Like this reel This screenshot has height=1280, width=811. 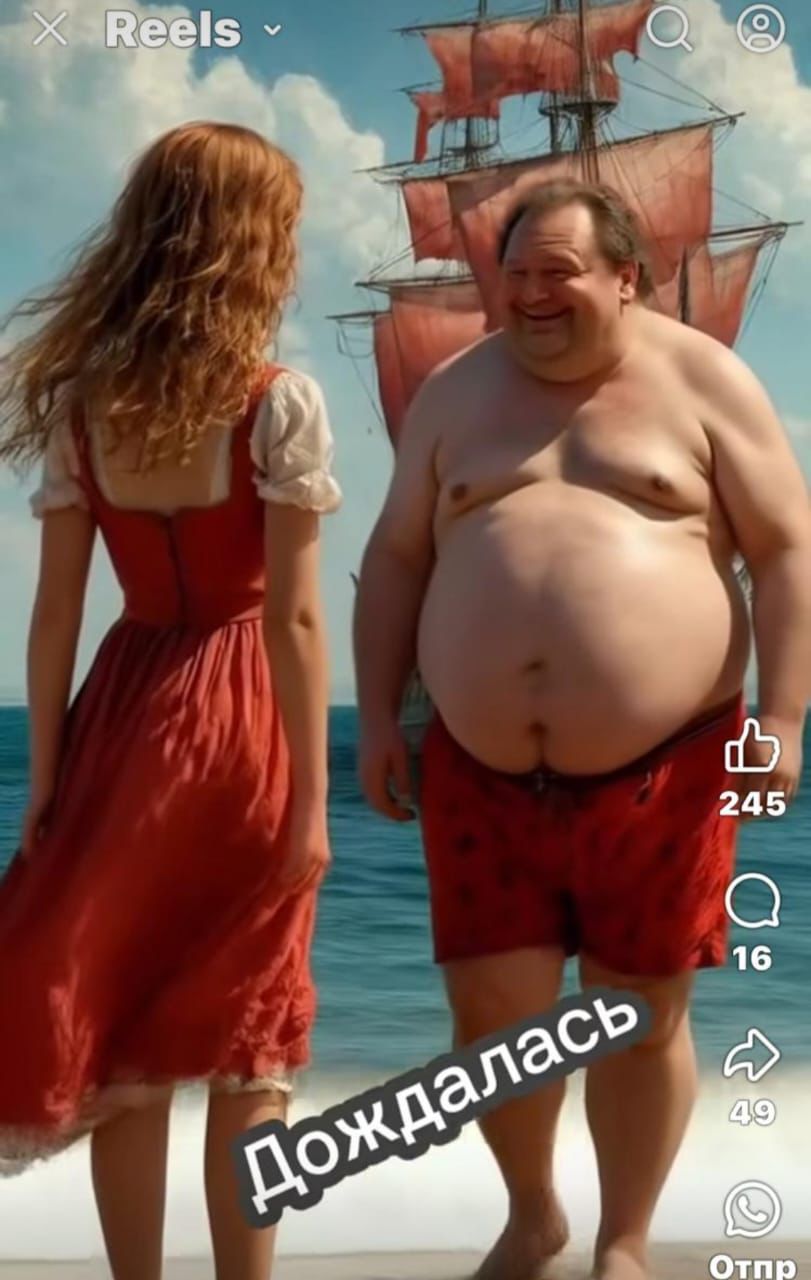(752, 747)
